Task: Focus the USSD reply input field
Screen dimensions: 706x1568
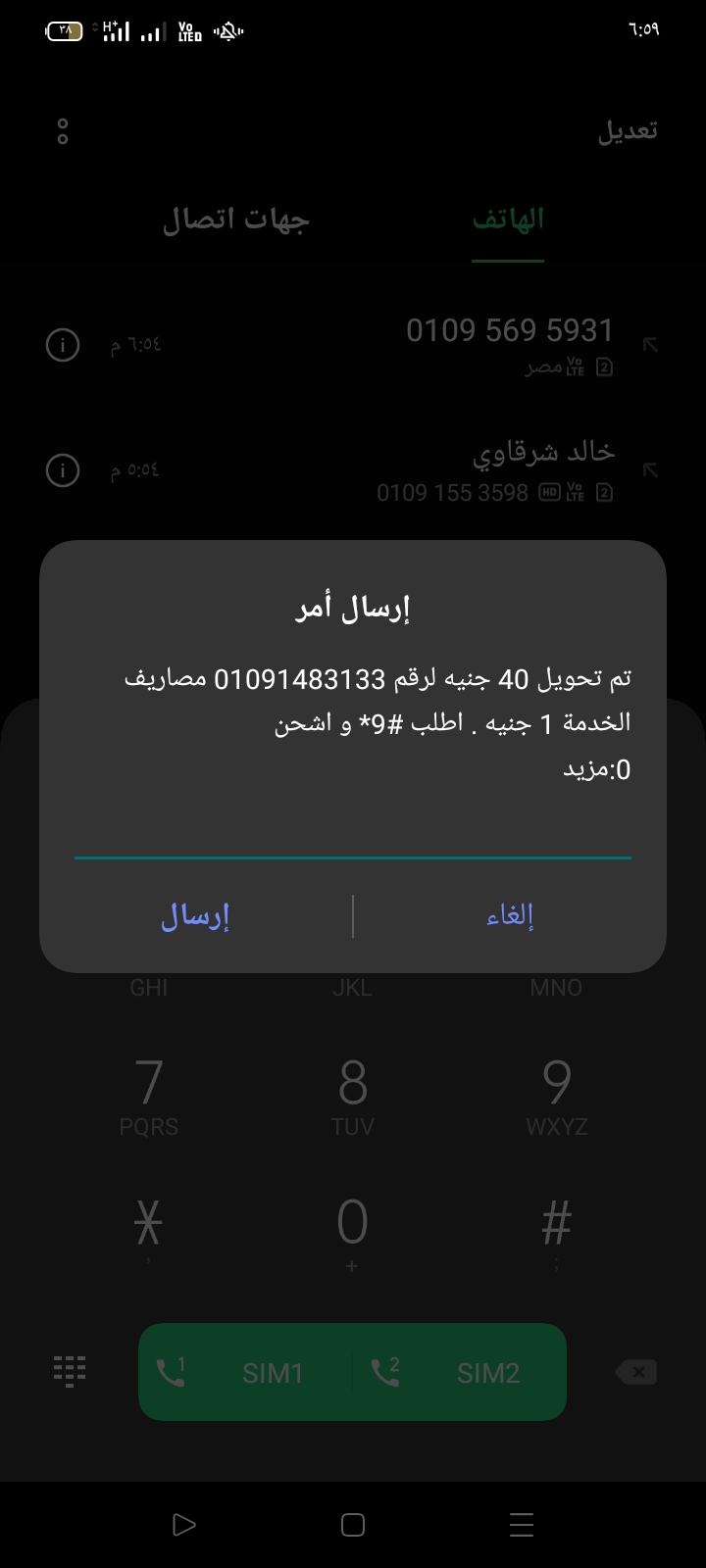Action: point(353,835)
